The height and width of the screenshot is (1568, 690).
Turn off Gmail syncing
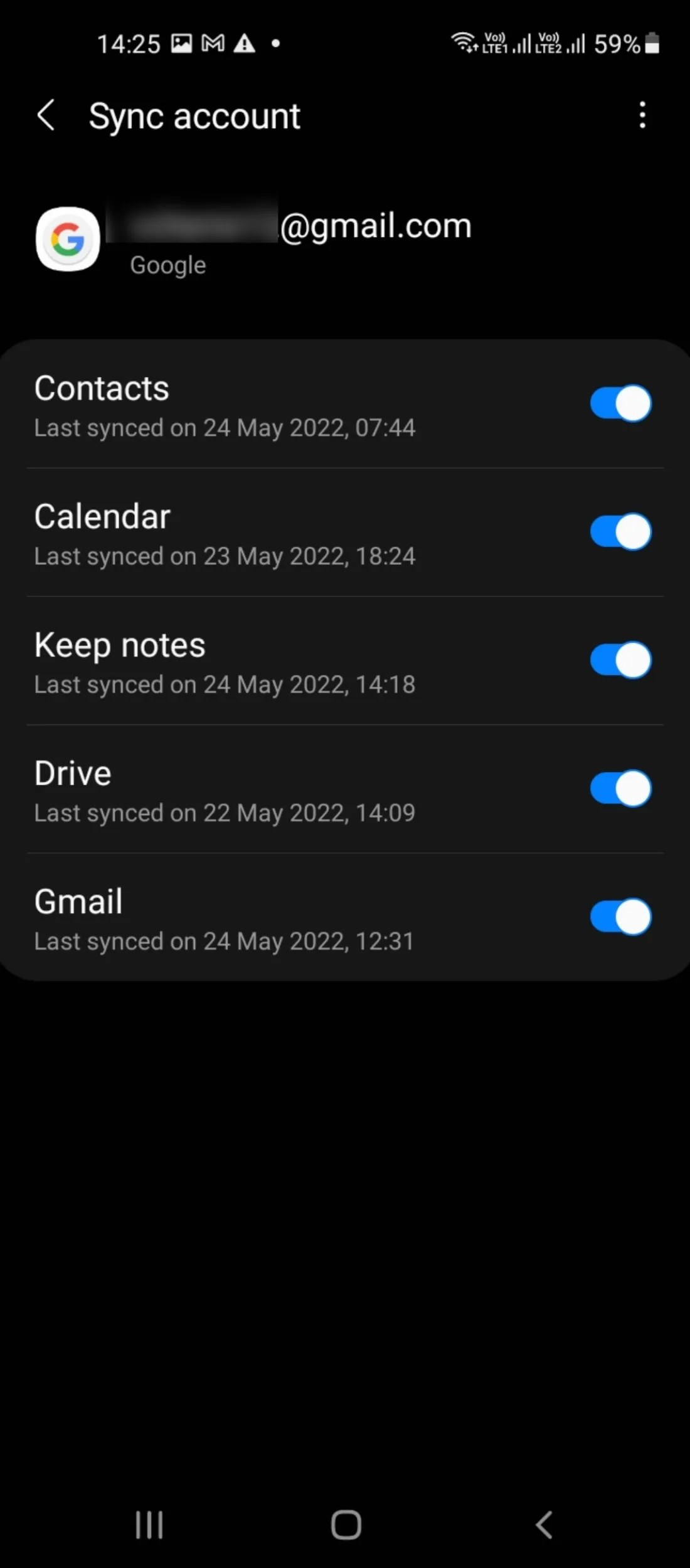[620, 916]
